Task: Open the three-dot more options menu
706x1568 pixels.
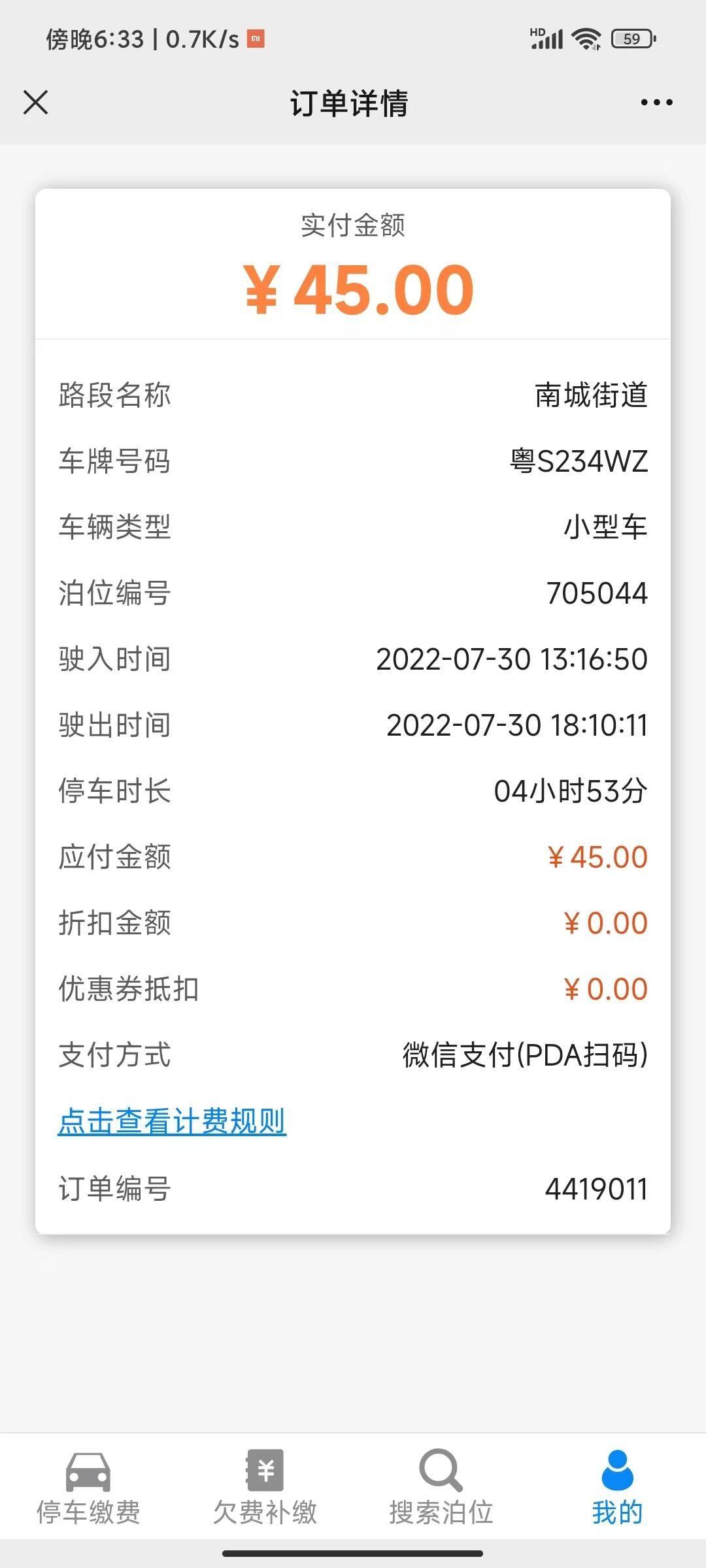Action: [656, 103]
